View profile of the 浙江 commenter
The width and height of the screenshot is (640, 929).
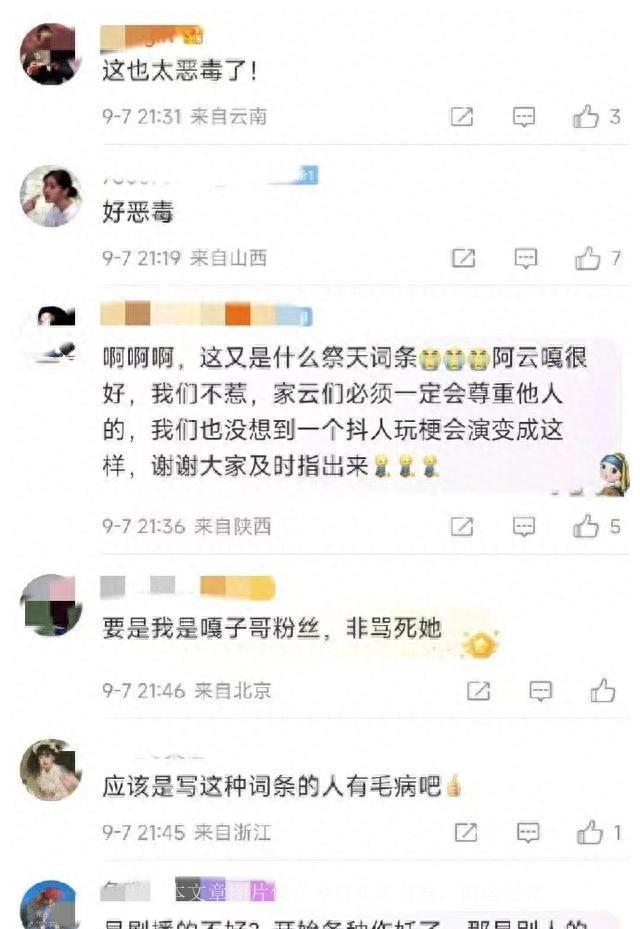[50, 770]
